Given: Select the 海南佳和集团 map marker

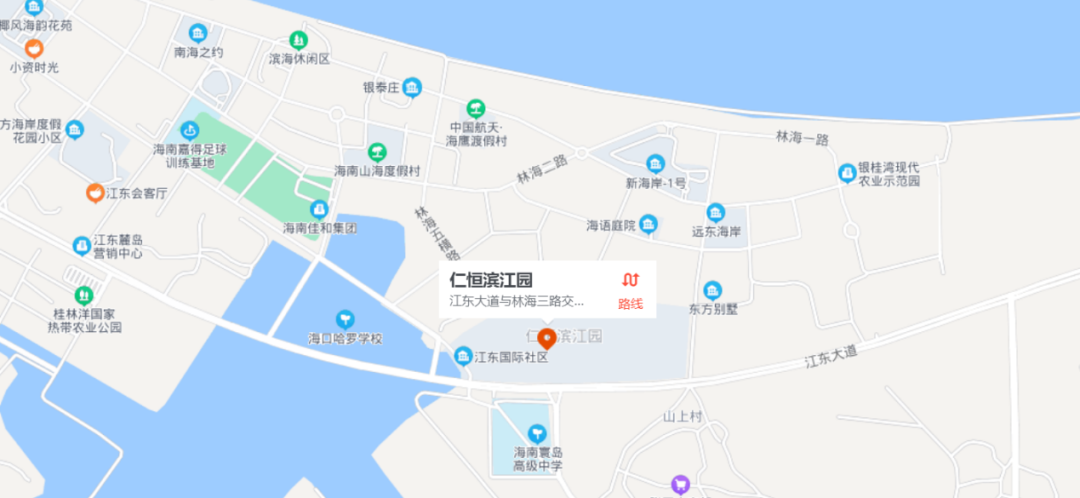Looking at the screenshot, I should click(319, 209).
